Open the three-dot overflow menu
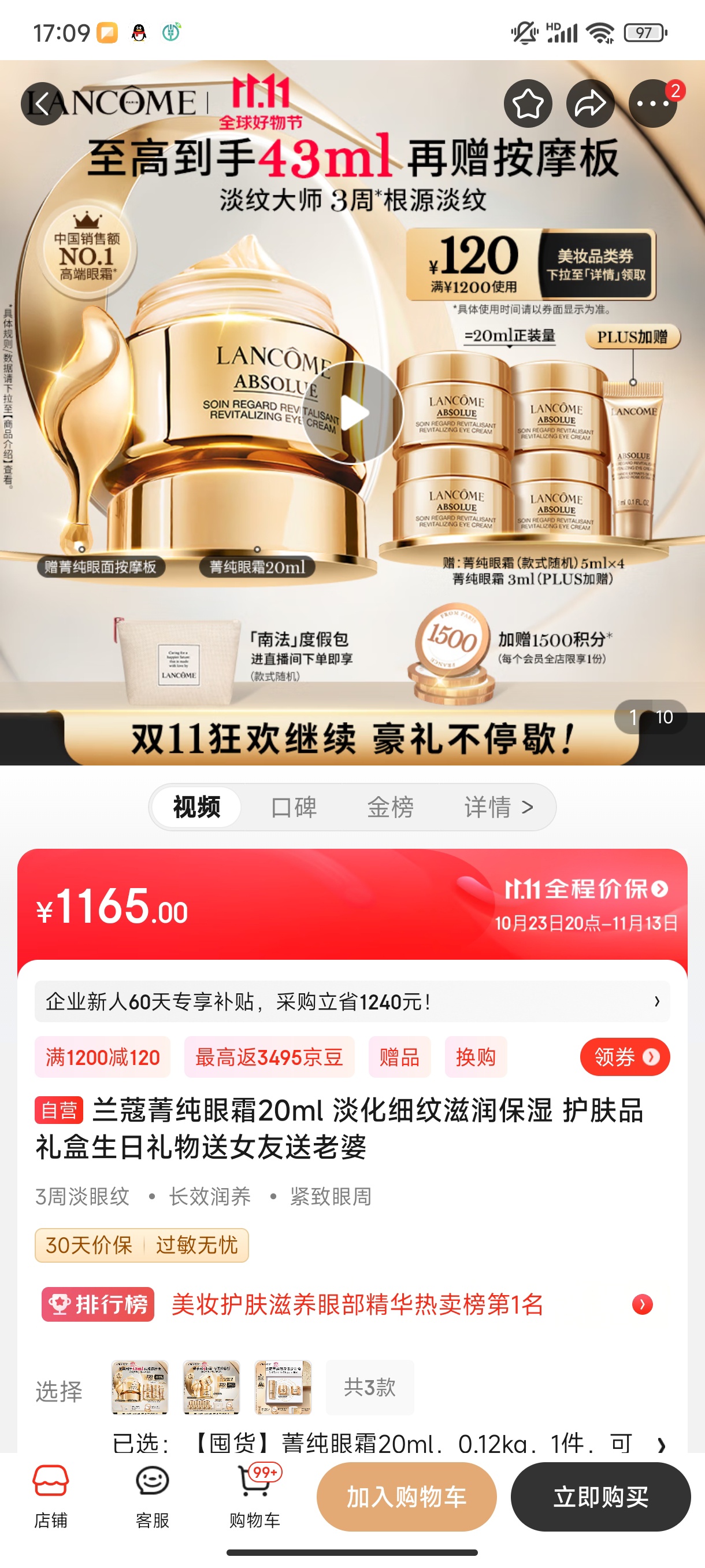705x1568 pixels. [652, 103]
